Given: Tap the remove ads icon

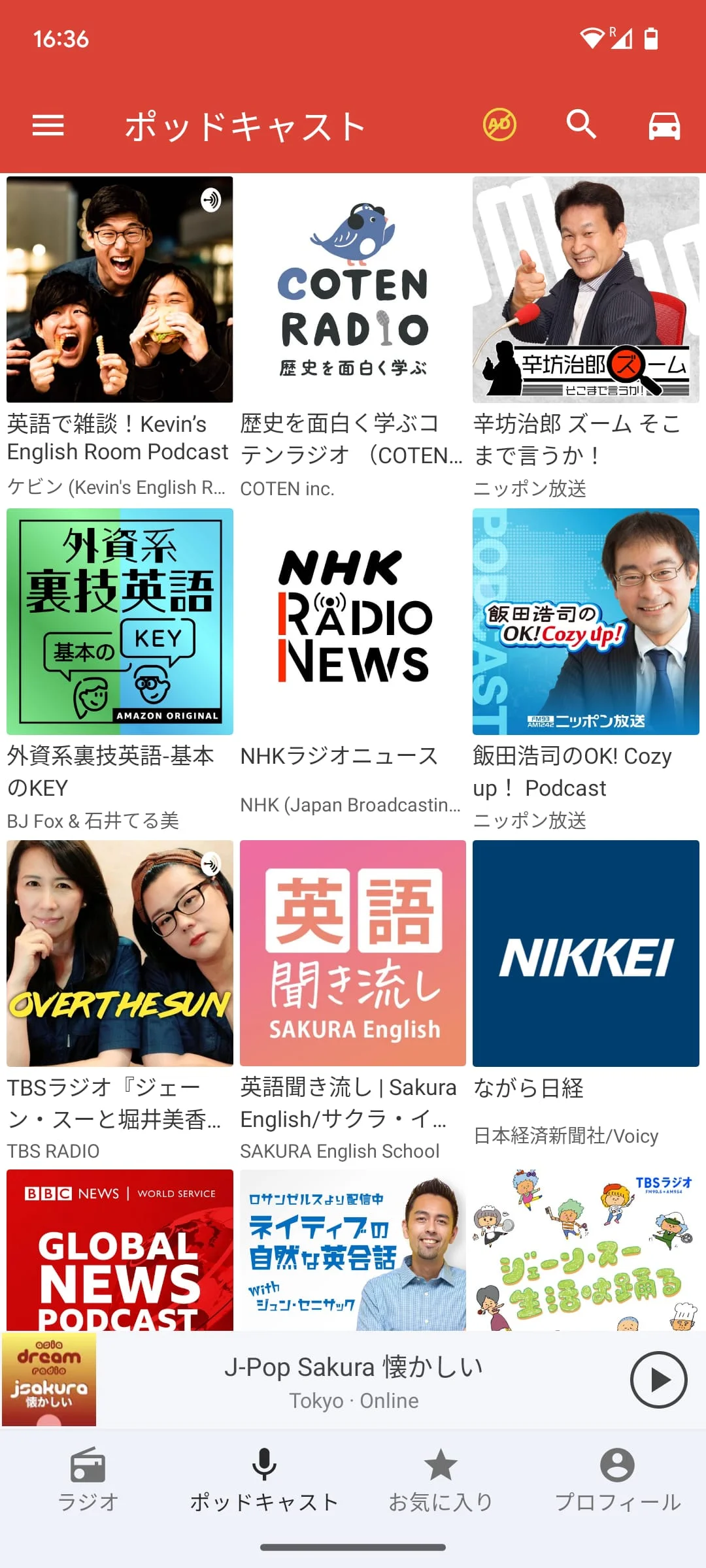Looking at the screenshot, I should 499,125.
